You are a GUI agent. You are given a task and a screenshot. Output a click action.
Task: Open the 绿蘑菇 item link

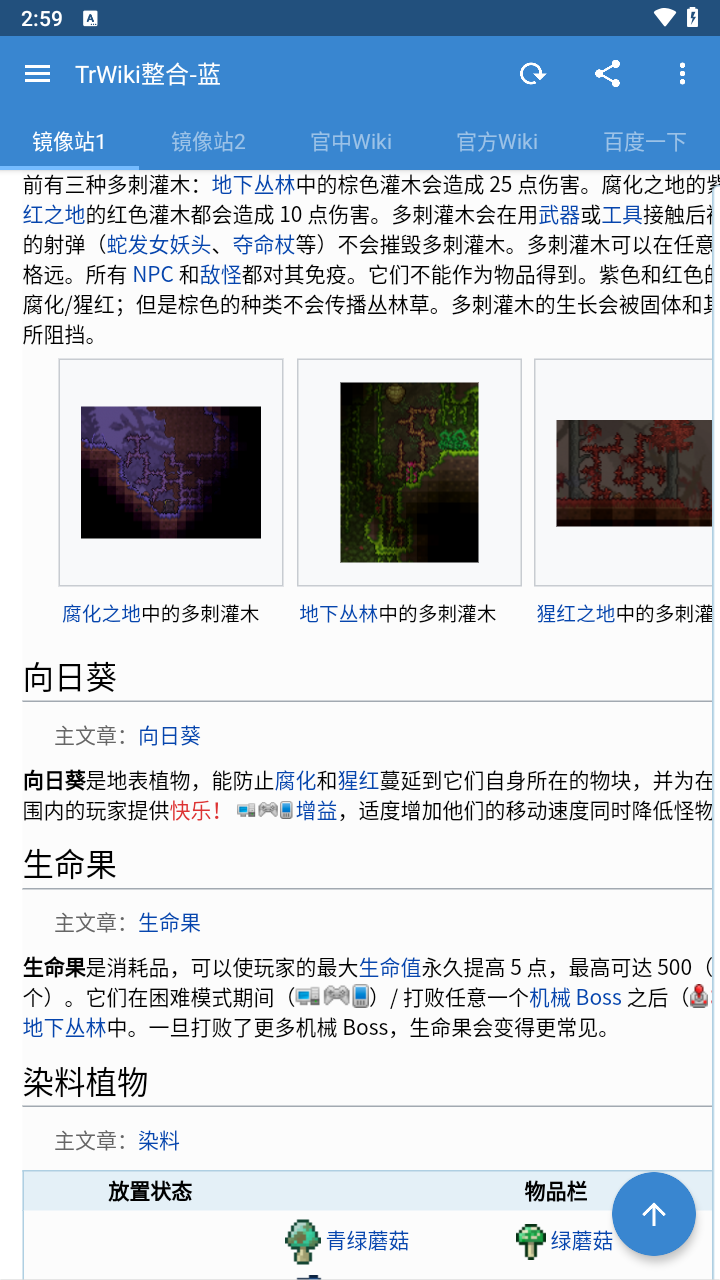[581, 1241]
